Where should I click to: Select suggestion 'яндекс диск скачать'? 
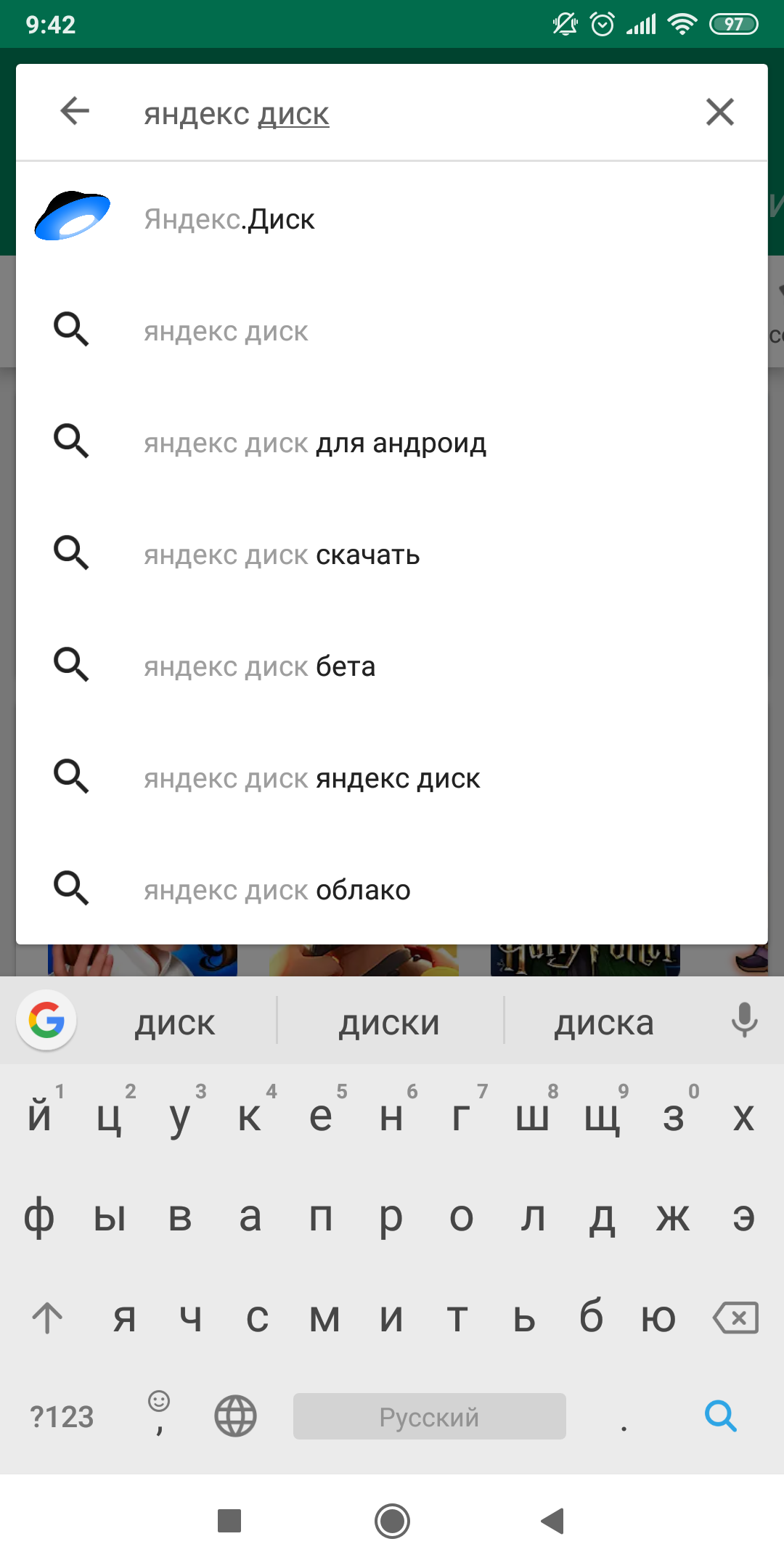282,555
